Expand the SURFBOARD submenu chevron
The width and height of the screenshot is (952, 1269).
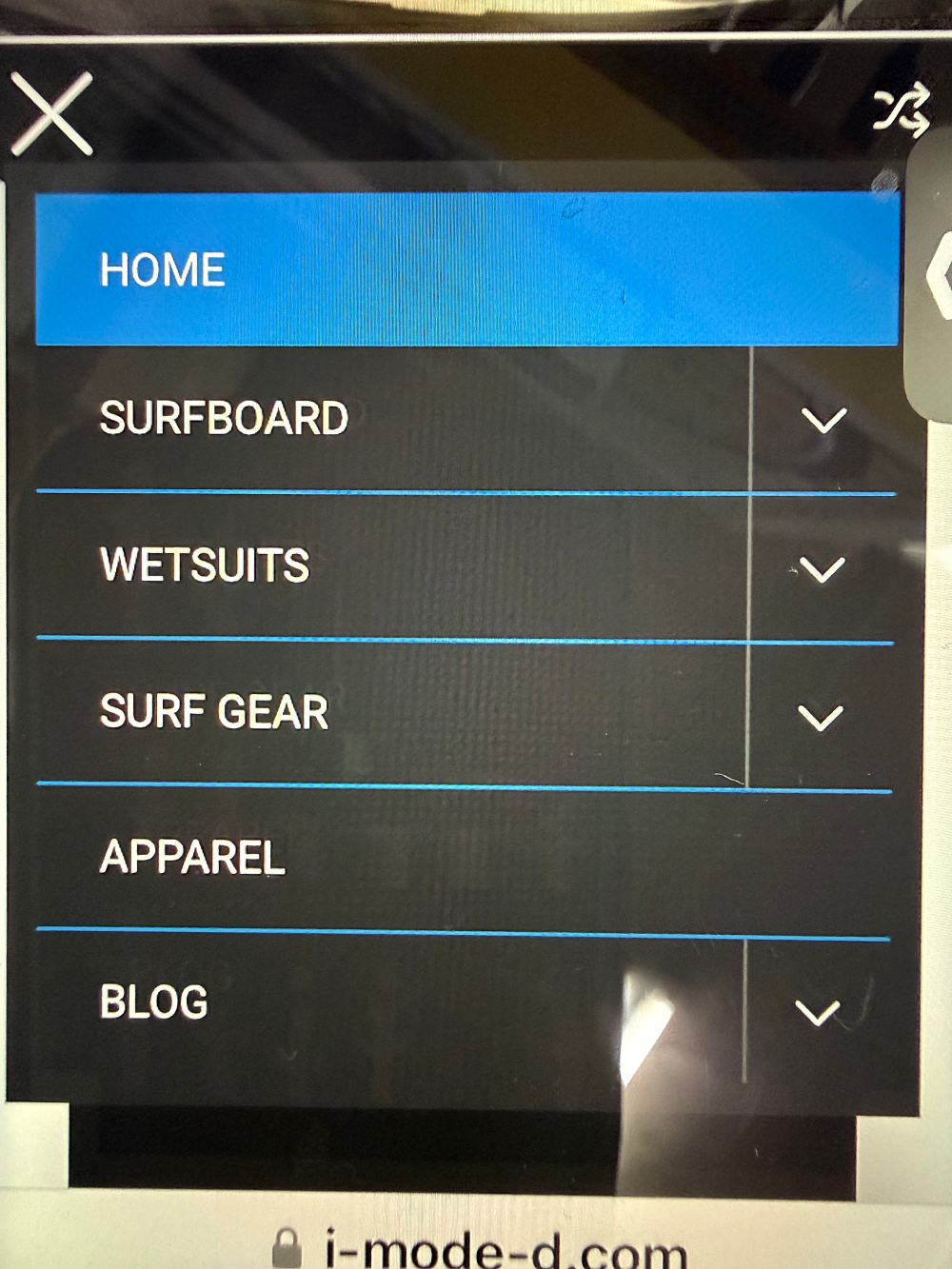(x=823, y=420)
